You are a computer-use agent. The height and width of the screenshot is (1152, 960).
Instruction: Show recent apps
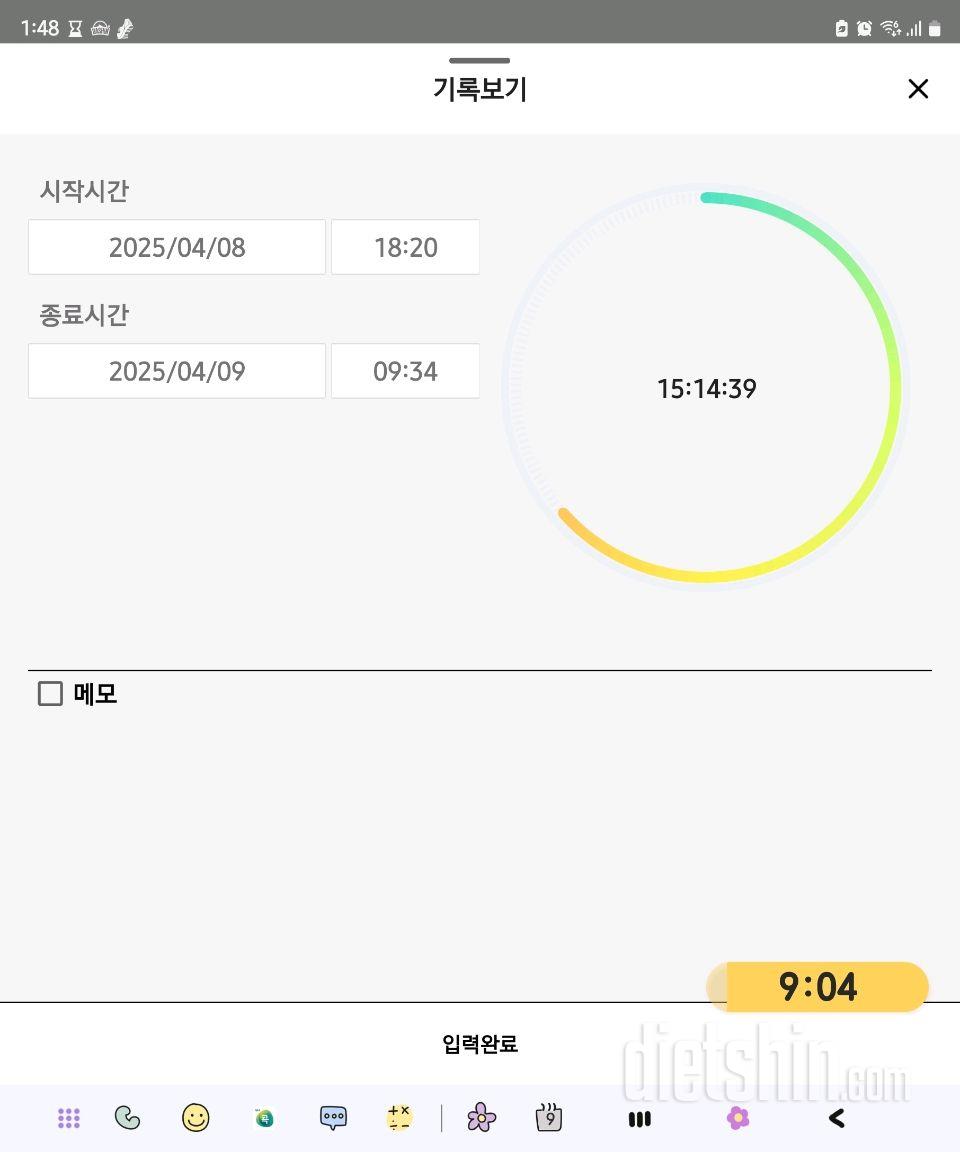click(x=640, y=1119)
